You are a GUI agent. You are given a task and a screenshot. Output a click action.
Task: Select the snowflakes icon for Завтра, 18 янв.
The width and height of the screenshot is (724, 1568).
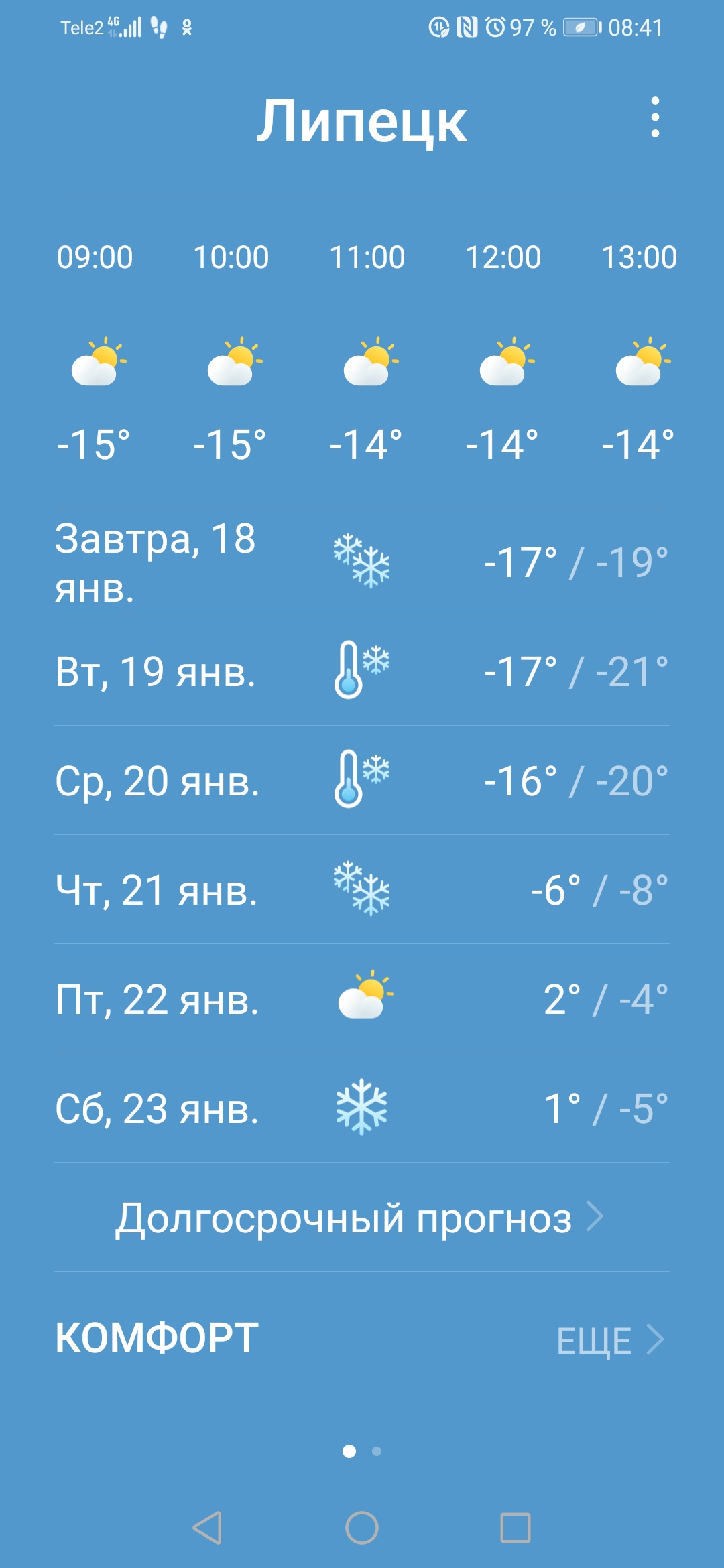tap(362, 560)
